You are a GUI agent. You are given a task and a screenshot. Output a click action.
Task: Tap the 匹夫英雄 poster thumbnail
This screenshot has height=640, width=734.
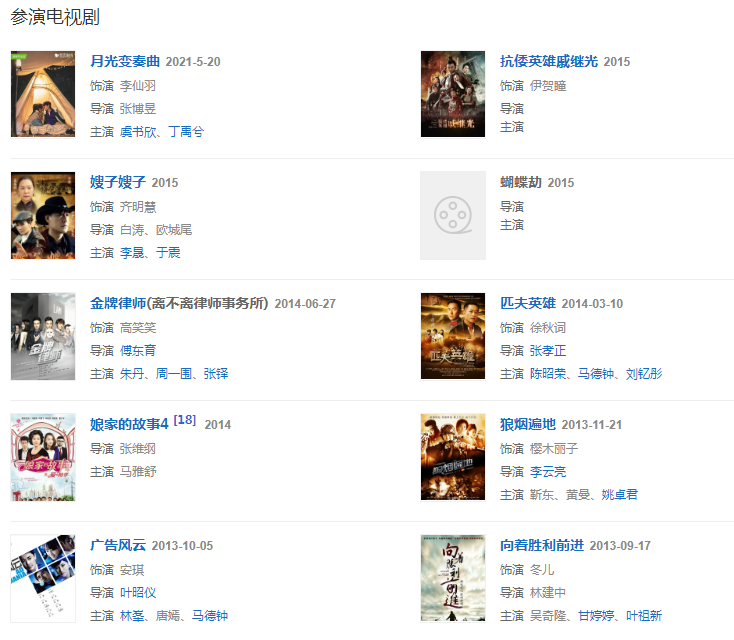[452, 336]
